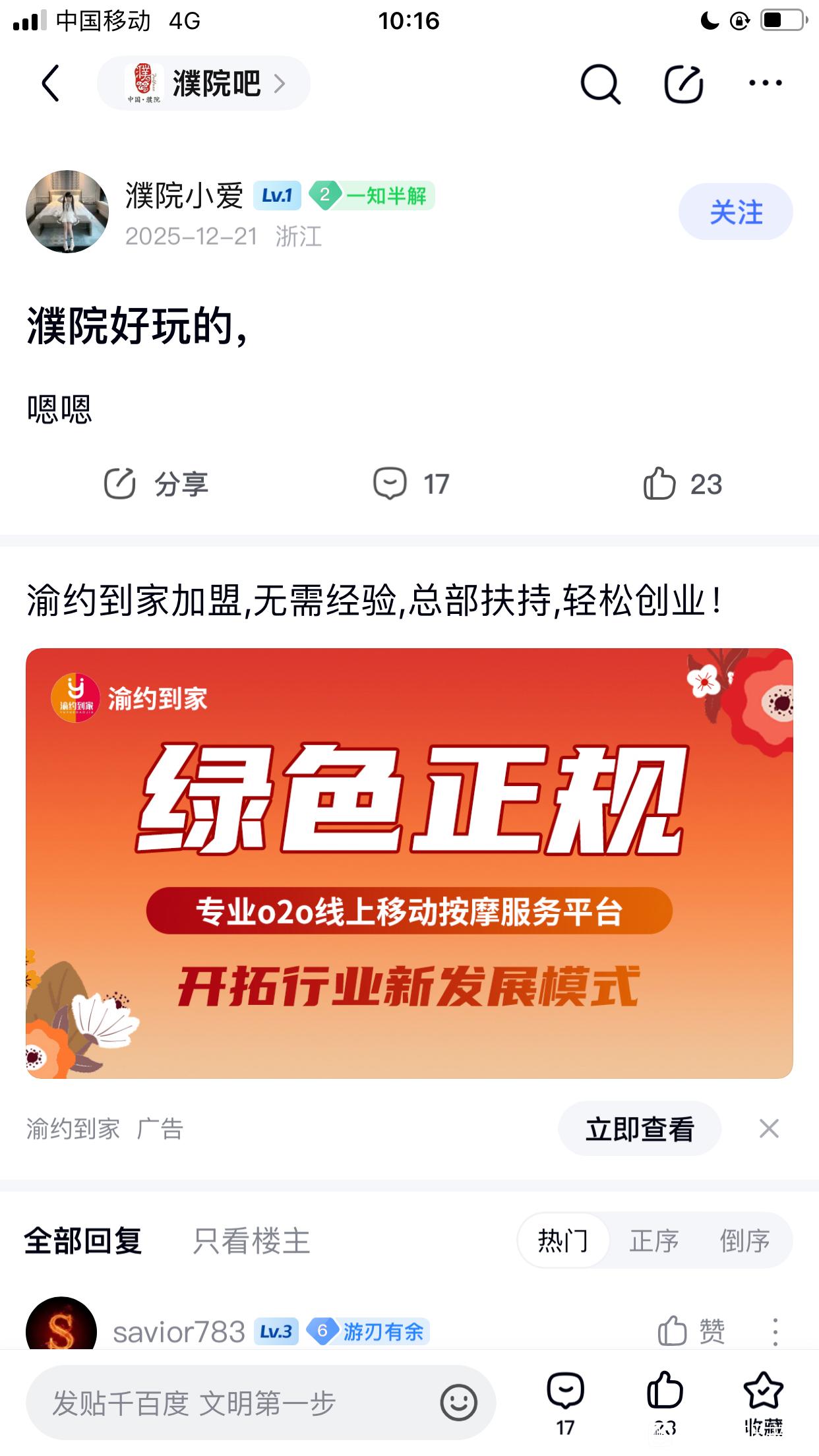Viewport: 819px width, 1456px height.
Task: Open 濮院小爱's profile avatar
Action: tap(67, 212)
